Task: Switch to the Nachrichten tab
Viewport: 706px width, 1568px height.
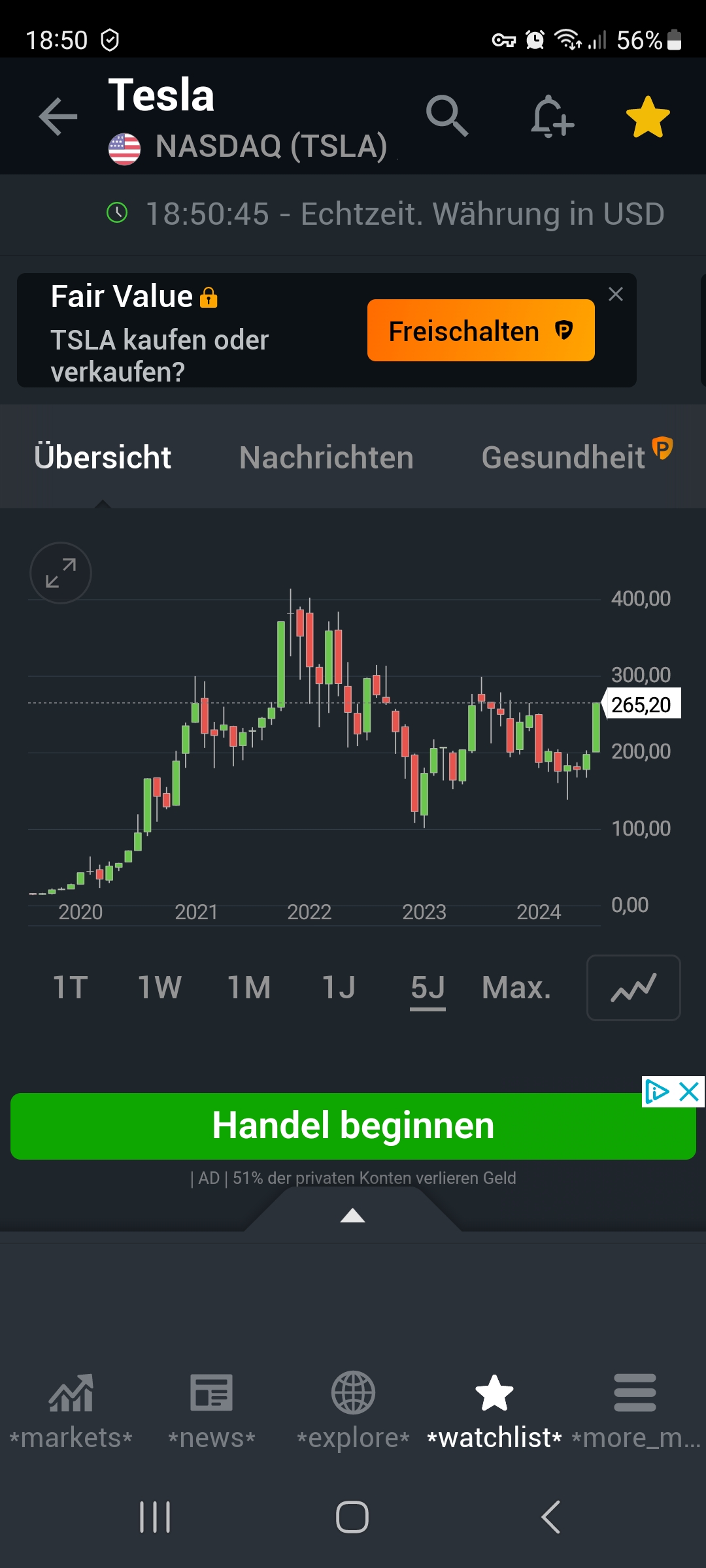Action: click(326, 457)
